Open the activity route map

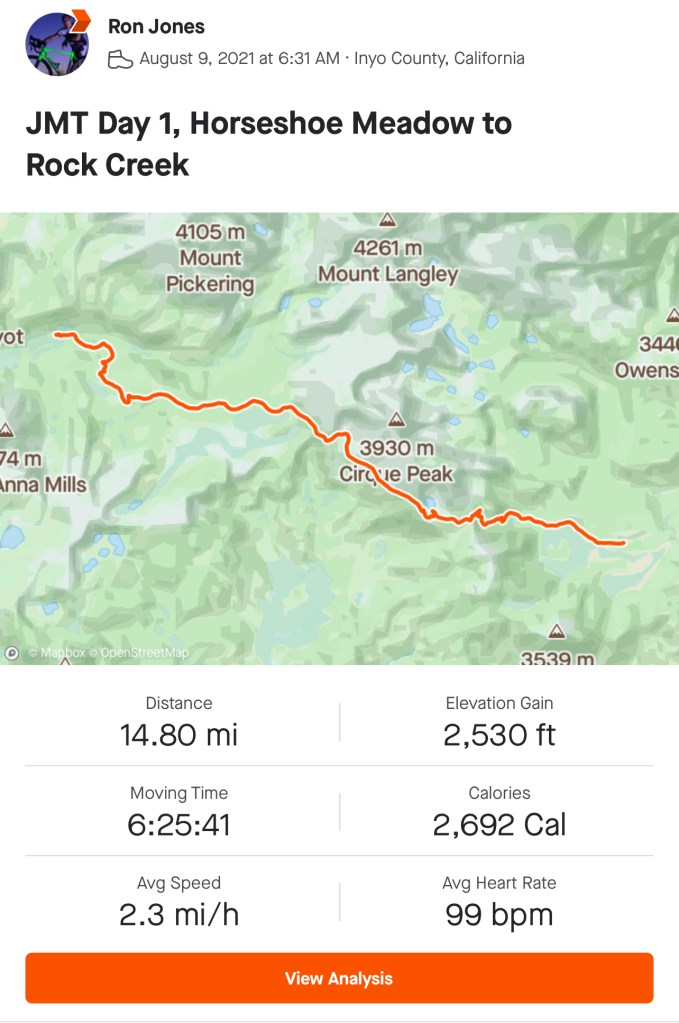339,438
